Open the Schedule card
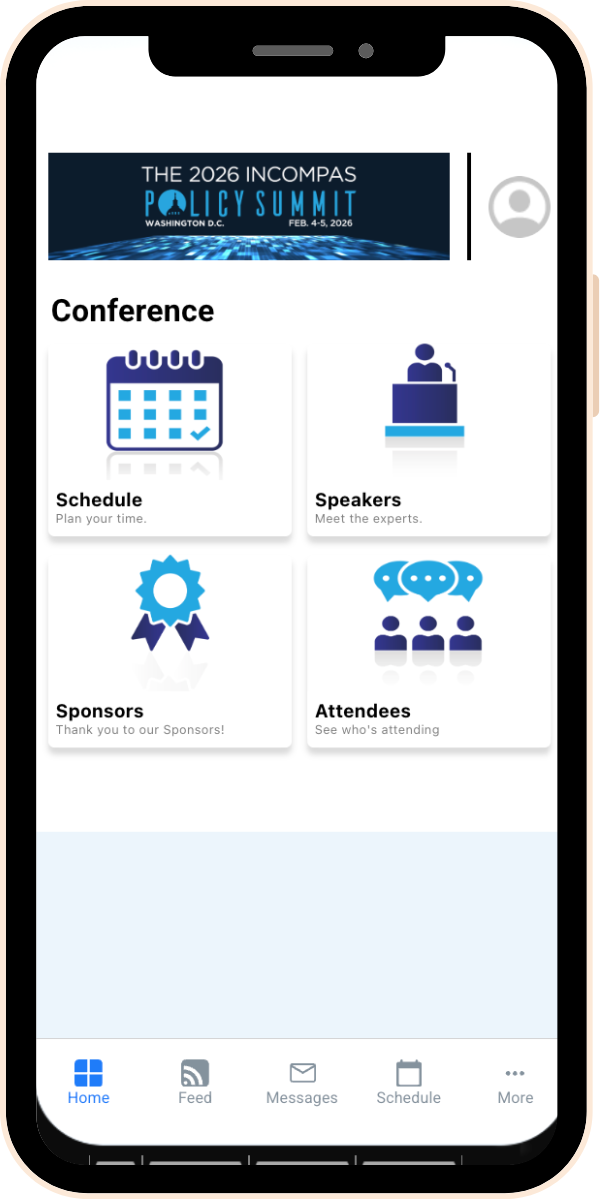600x1200 pixels. pos(170,440)
